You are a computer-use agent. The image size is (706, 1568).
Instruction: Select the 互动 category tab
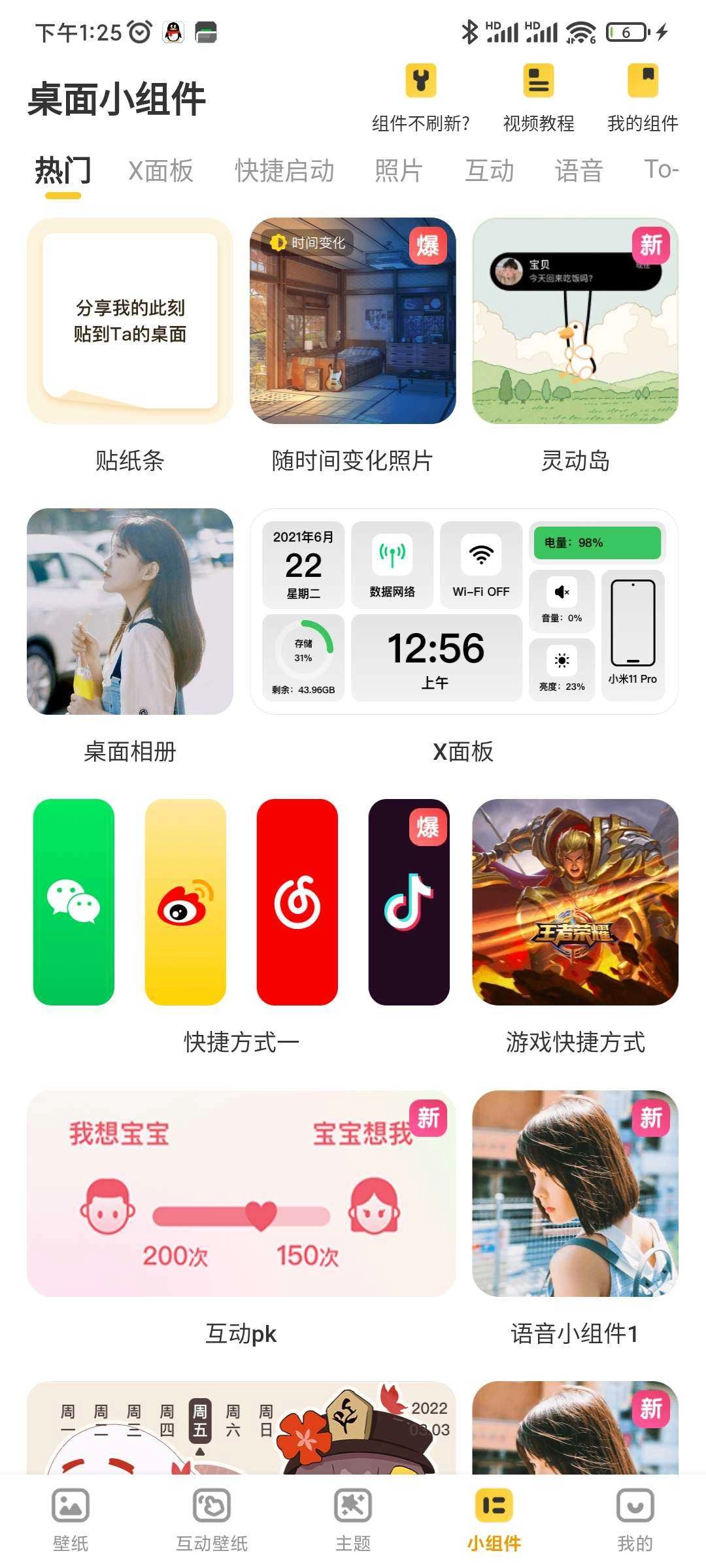[489, 171]
